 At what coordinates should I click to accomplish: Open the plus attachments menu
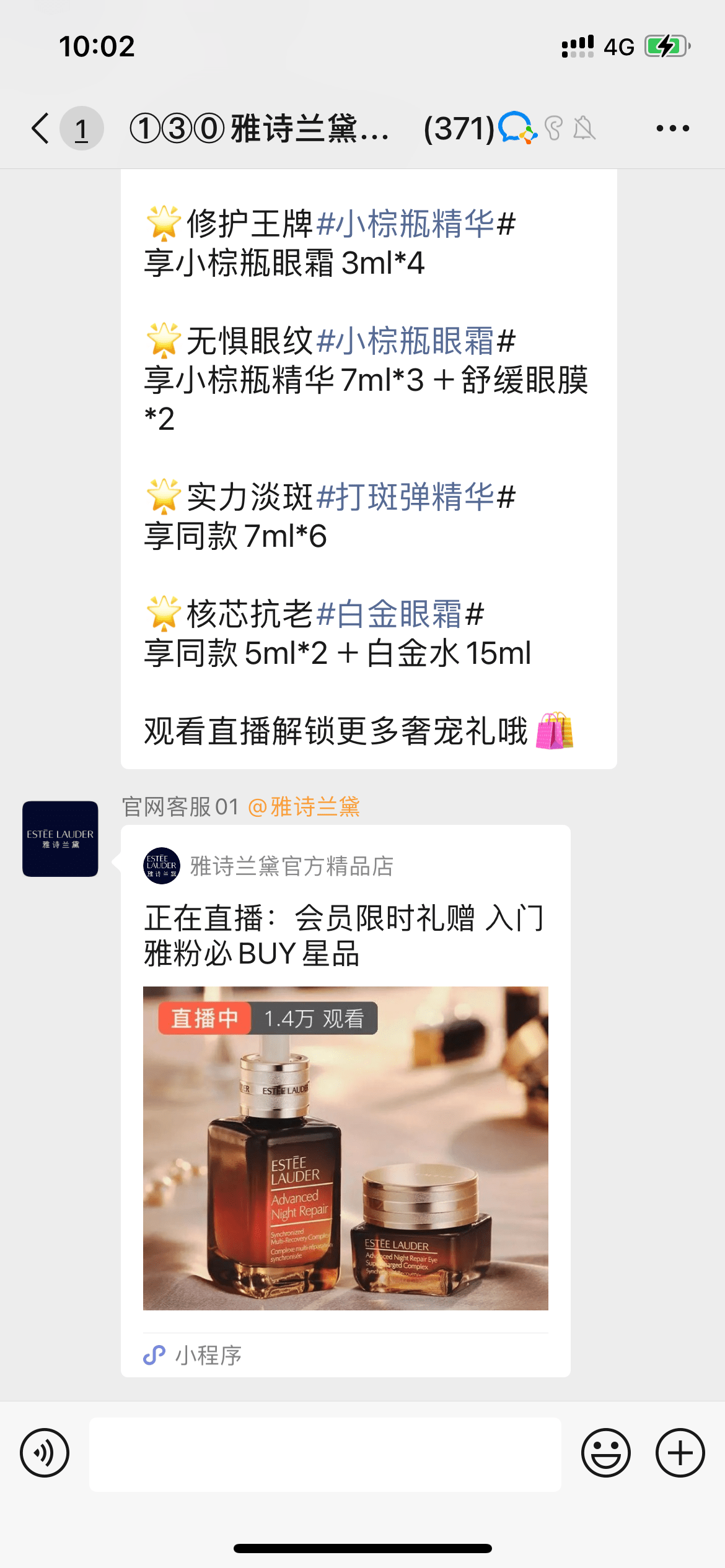coord(680,1453)
